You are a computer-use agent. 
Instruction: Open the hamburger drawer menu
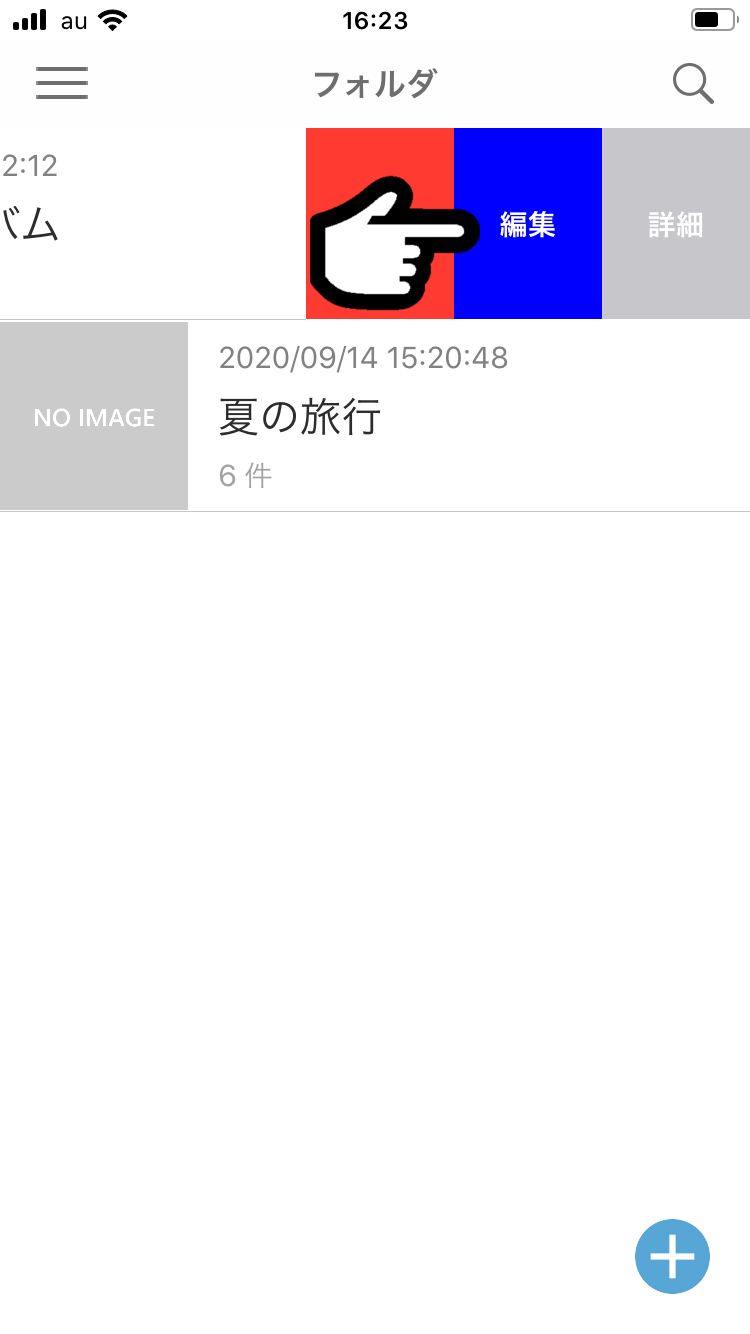[x=62, y=83]
